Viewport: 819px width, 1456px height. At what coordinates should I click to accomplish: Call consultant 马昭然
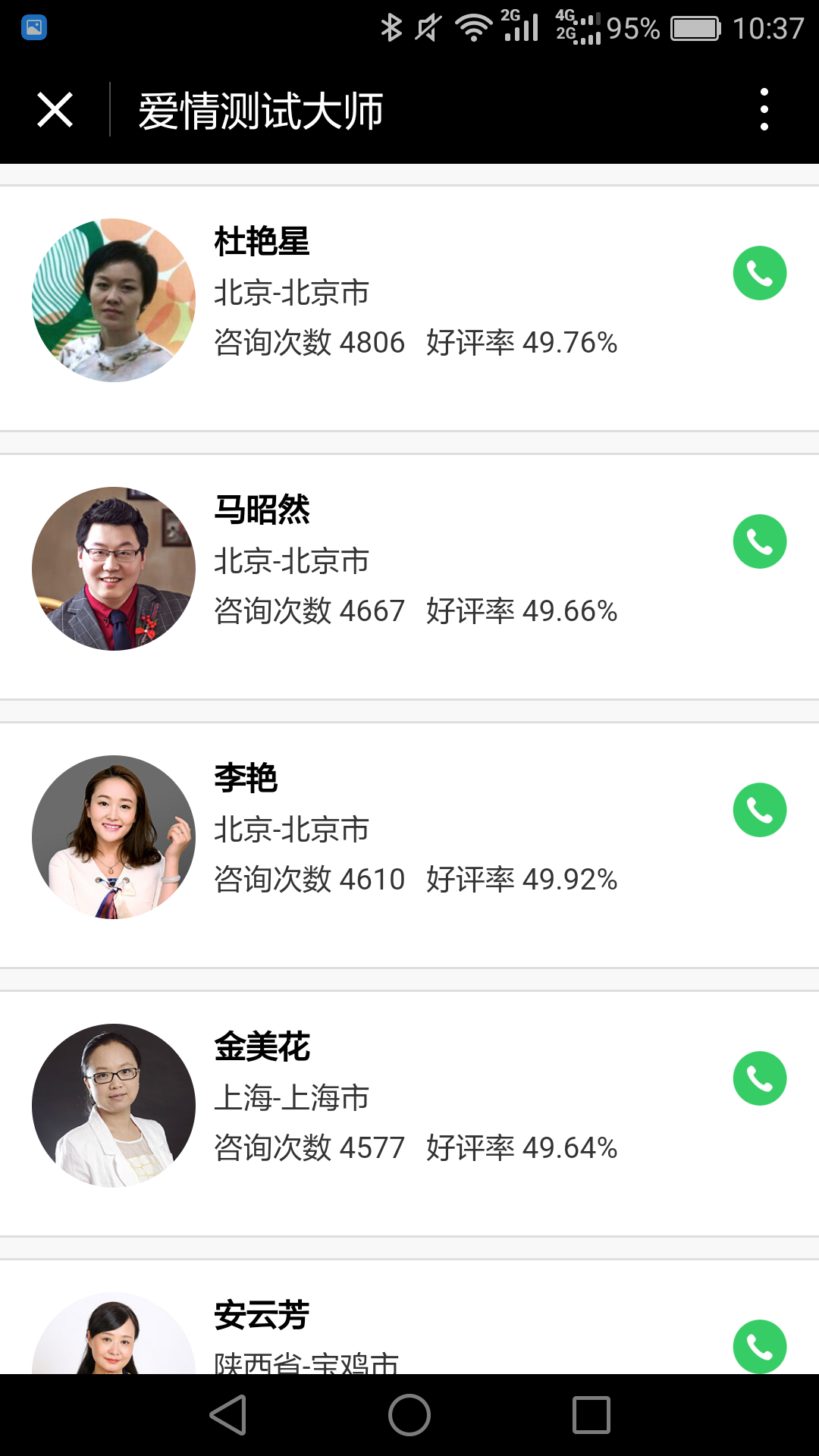pyautogui.click(x=760, y=541)
